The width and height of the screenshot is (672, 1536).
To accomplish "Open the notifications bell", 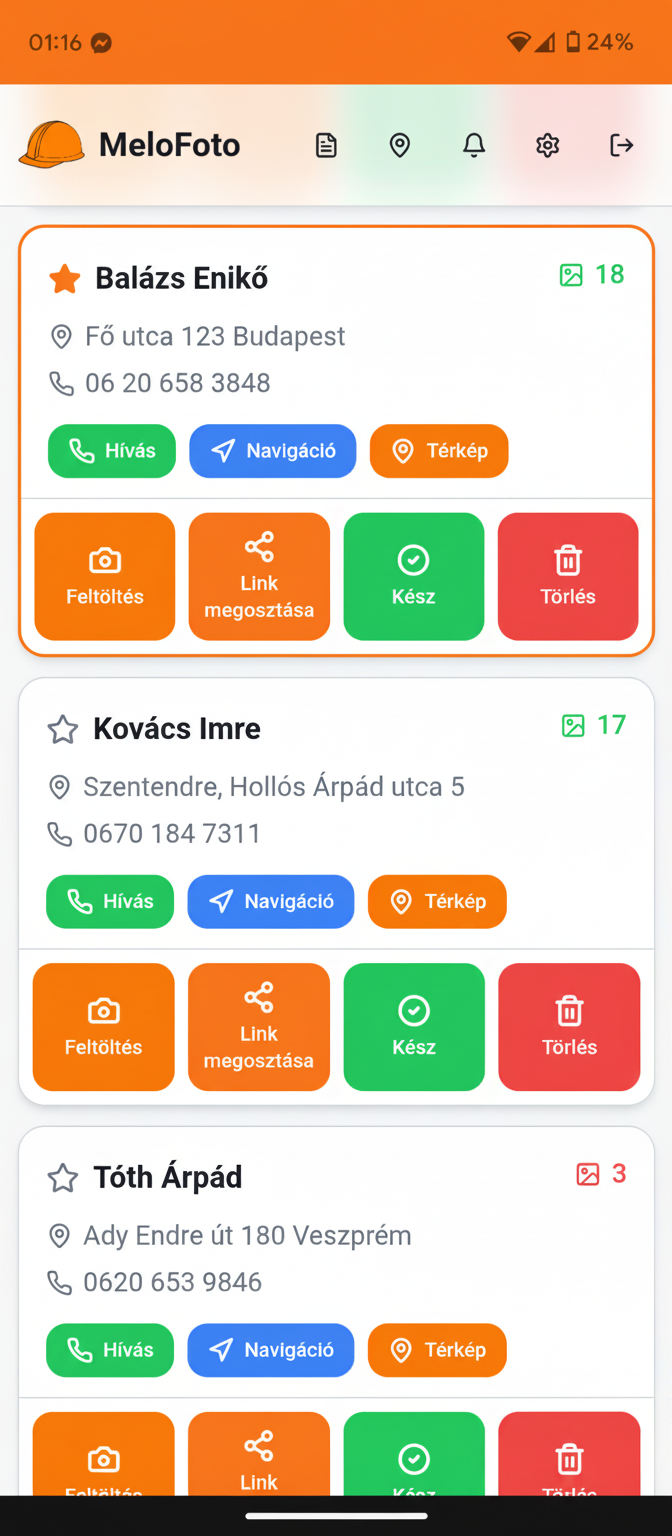I will (474, 146).
